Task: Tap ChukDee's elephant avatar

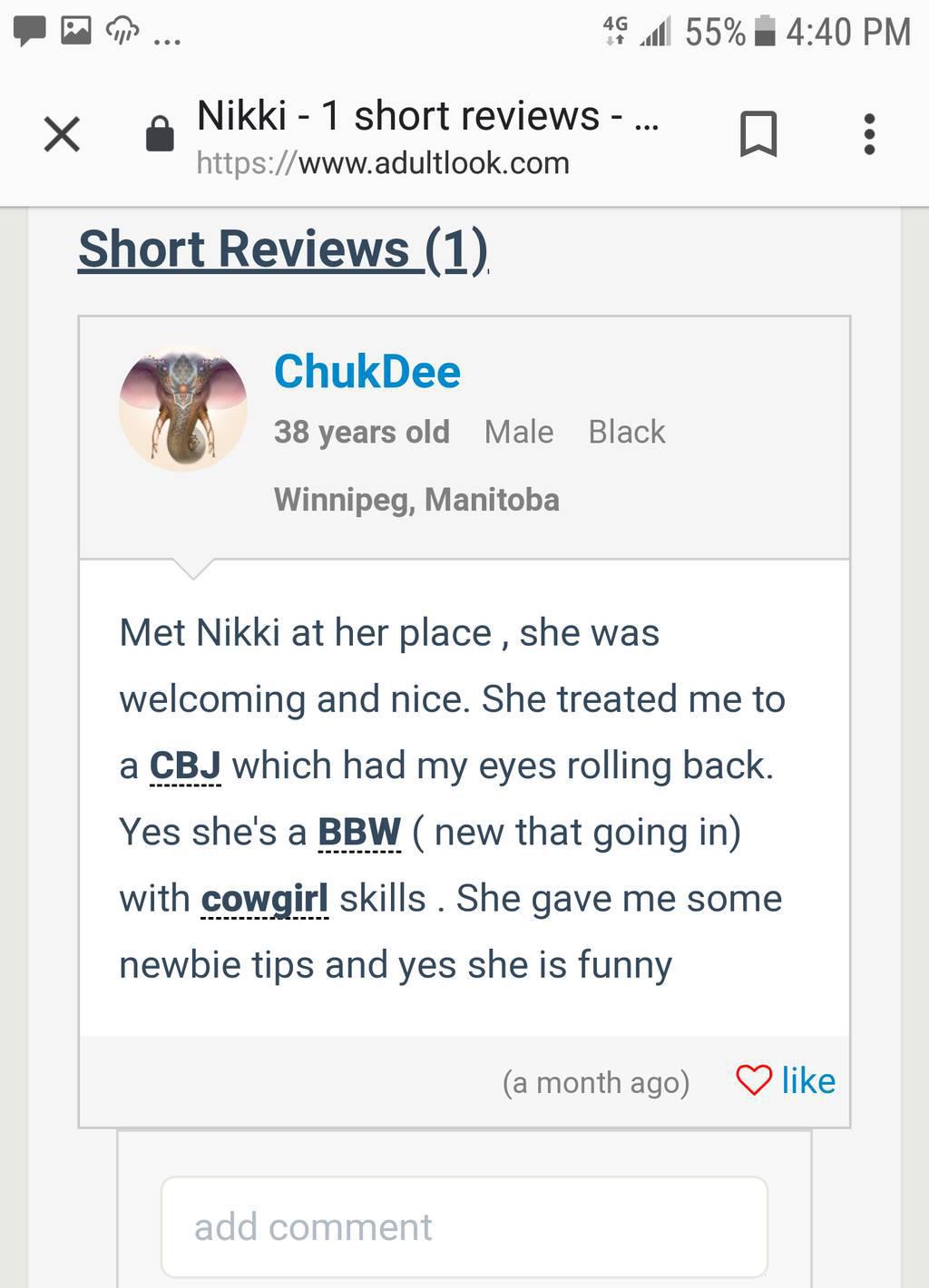Action: tap(183, 408)
